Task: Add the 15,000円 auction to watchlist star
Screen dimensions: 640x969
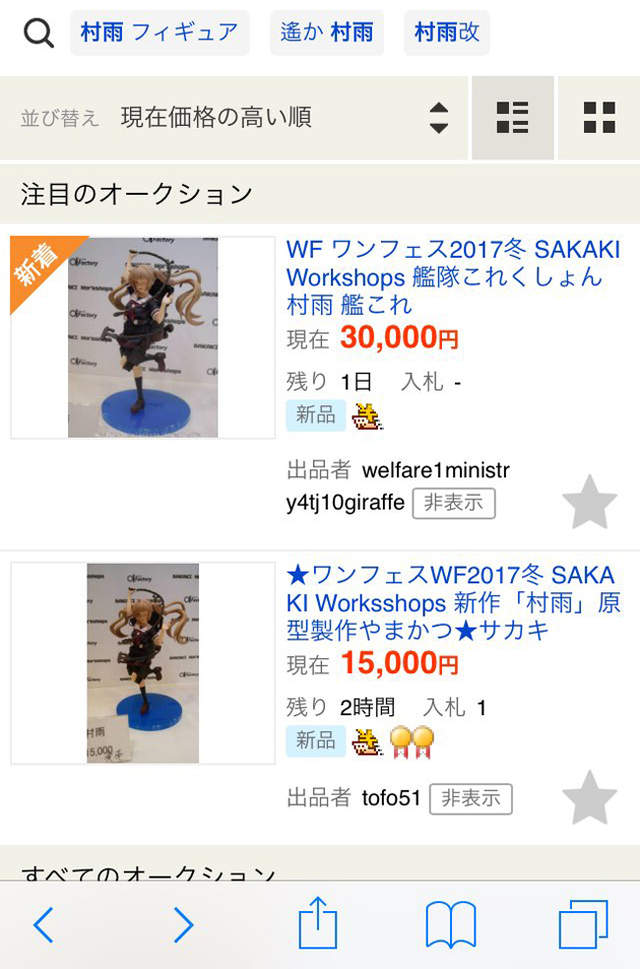Action: 589,798
